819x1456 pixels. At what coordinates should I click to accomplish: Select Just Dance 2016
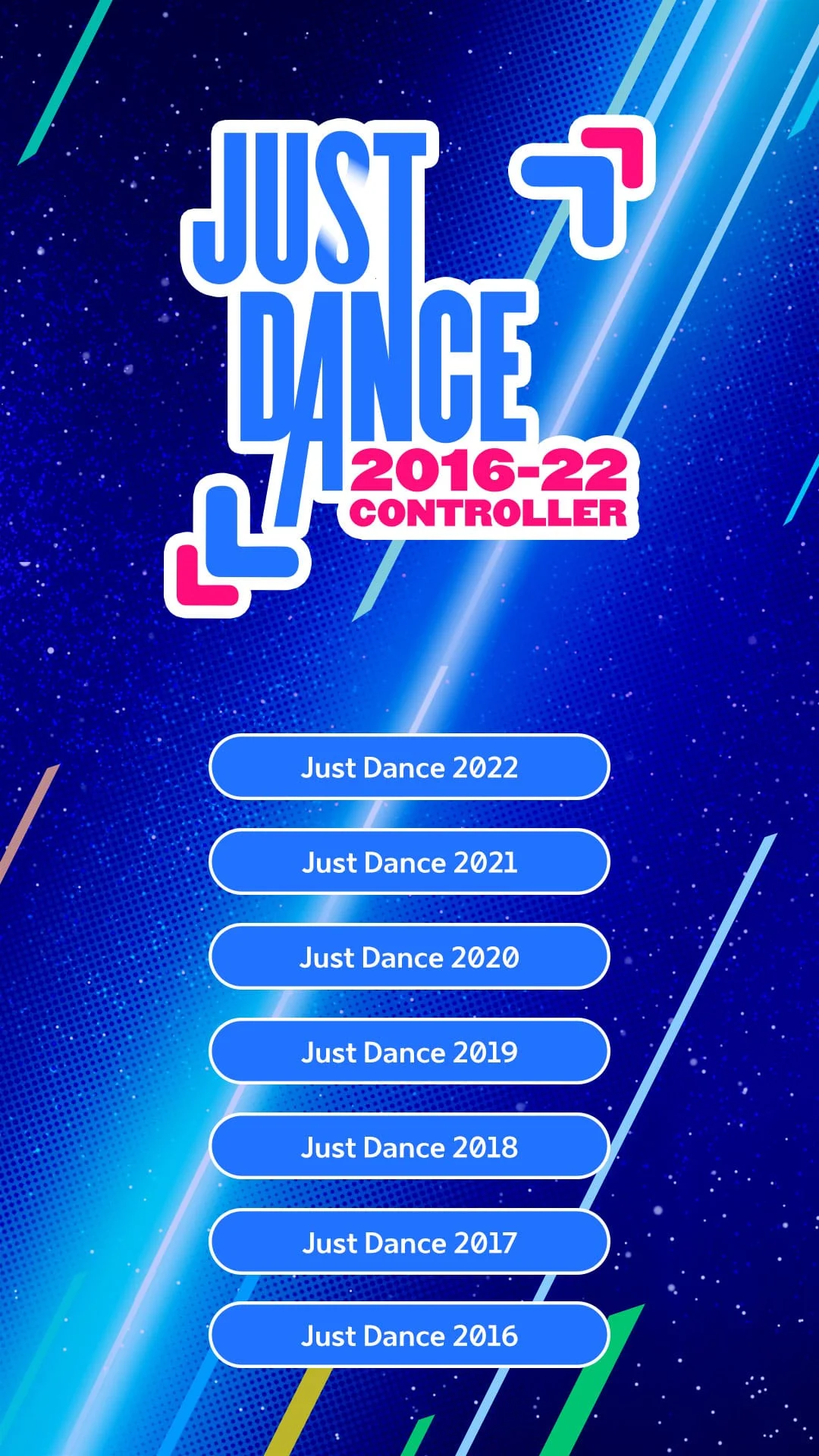(409, 1335)
